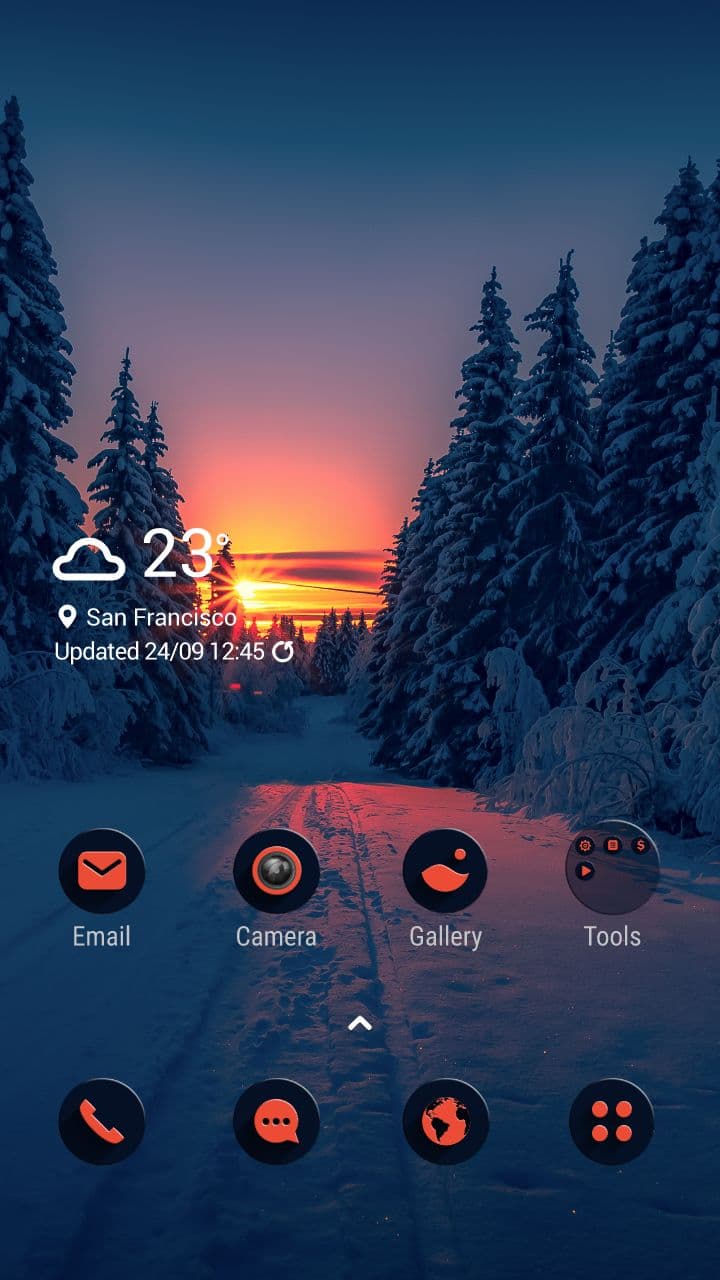Expand the dock using the upward chevron
The height and width of the screenshot is (1280, 720).
click(x=360, y=1022)
